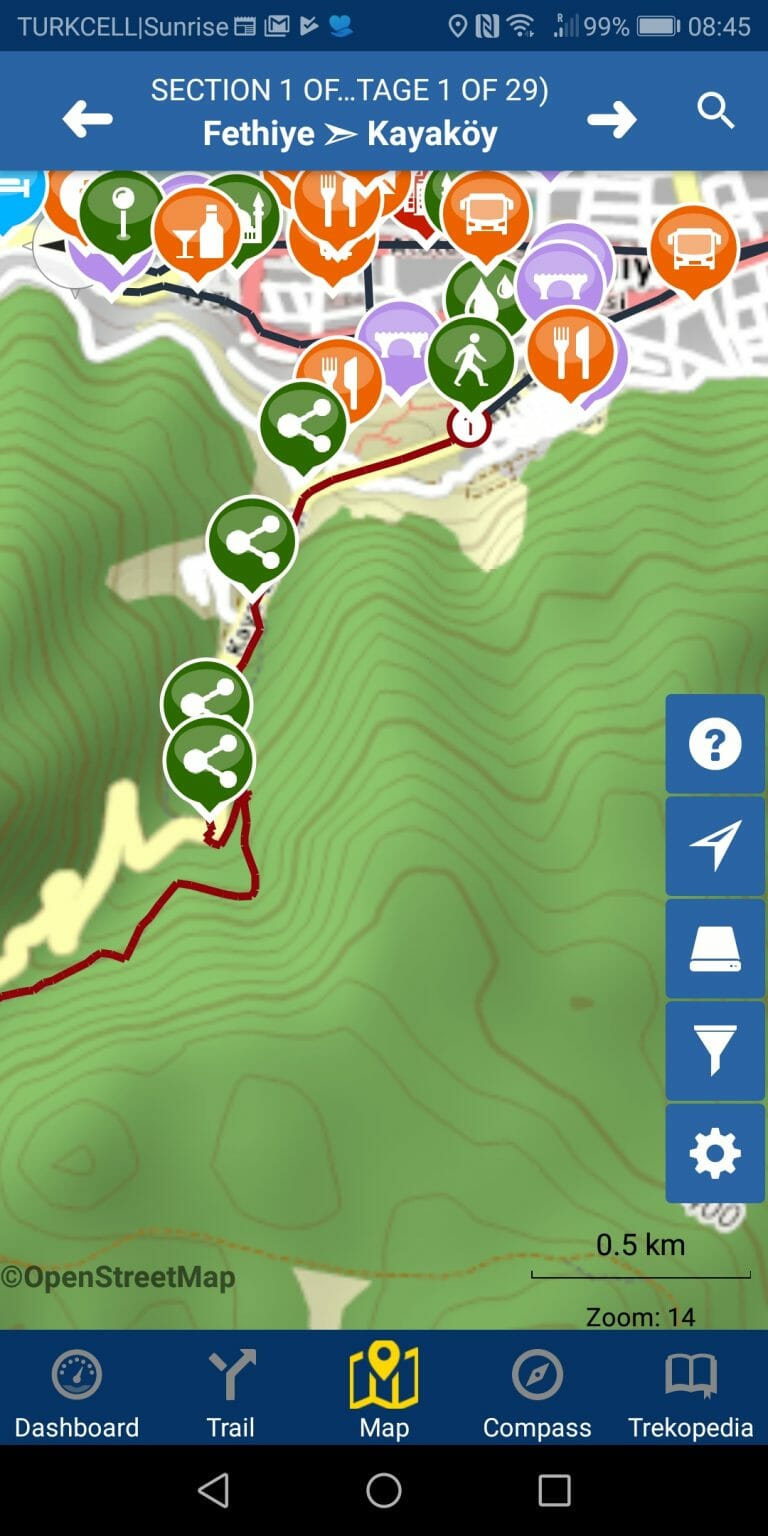The image size is (768, 1536).
Task: Center map on my location
Action: (x=715, y=846)
